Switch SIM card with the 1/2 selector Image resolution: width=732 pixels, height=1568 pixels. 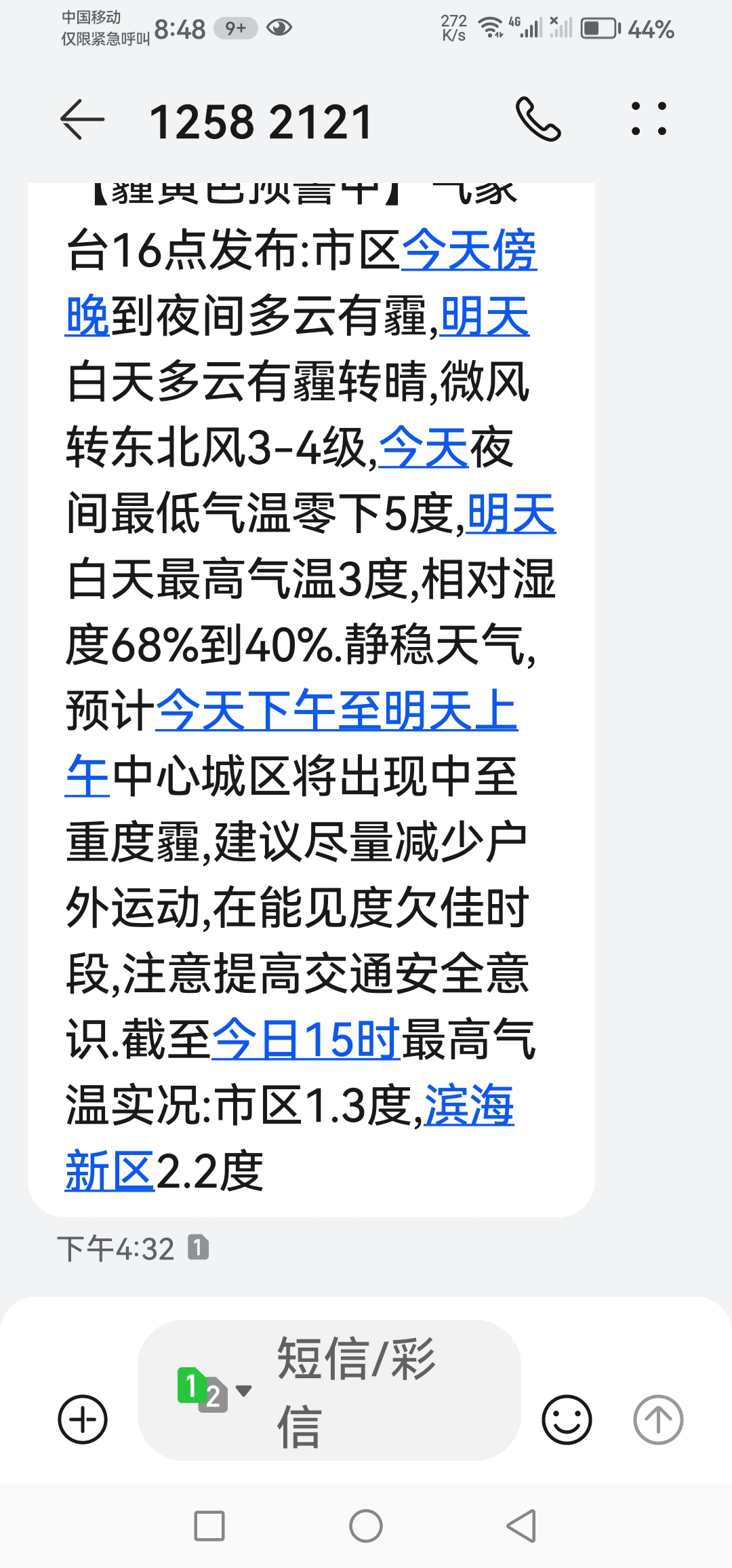(211, 1390)
